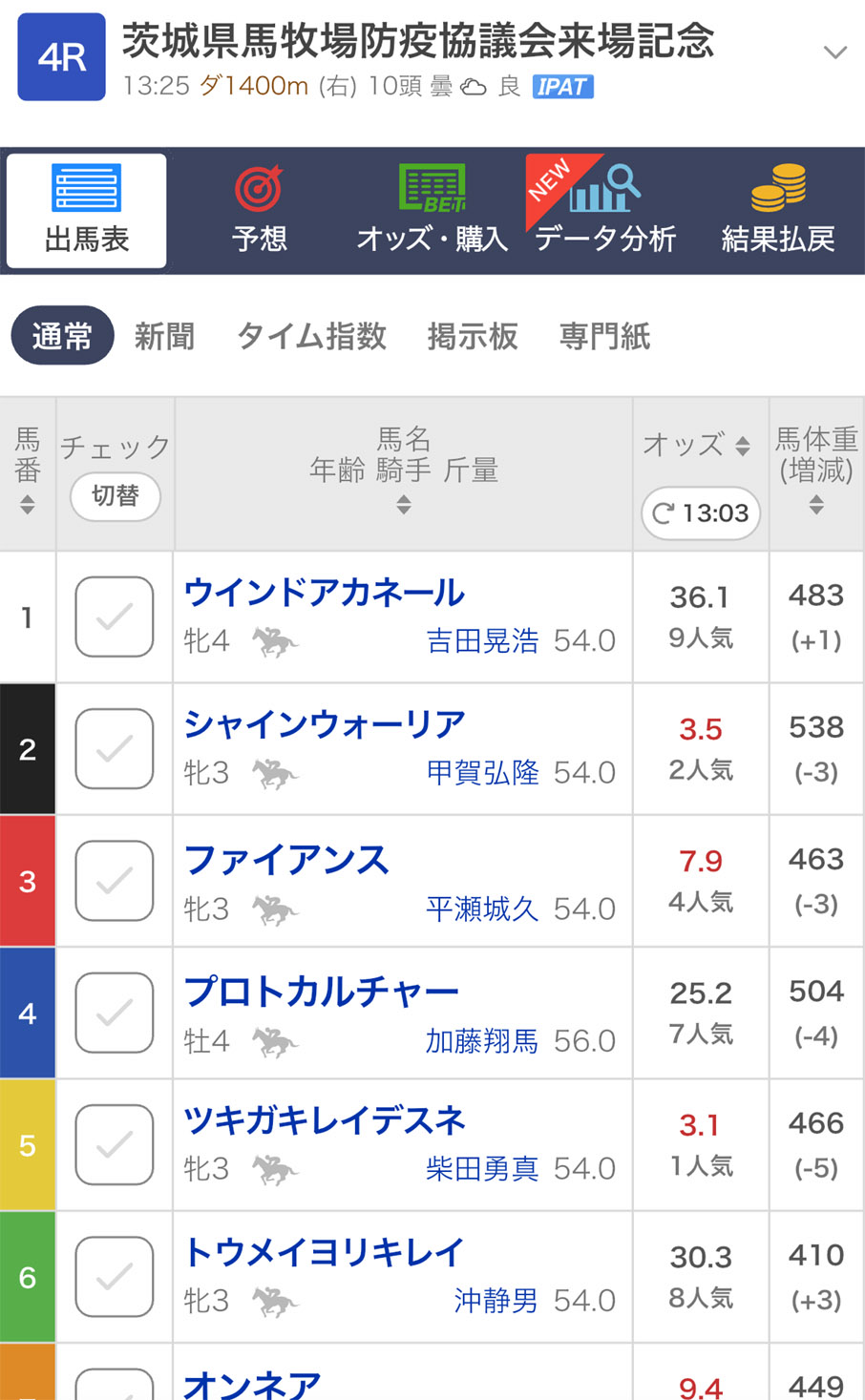Switch to the 予想 tab
The image size is (865, 1400).
tap(259, 212)
